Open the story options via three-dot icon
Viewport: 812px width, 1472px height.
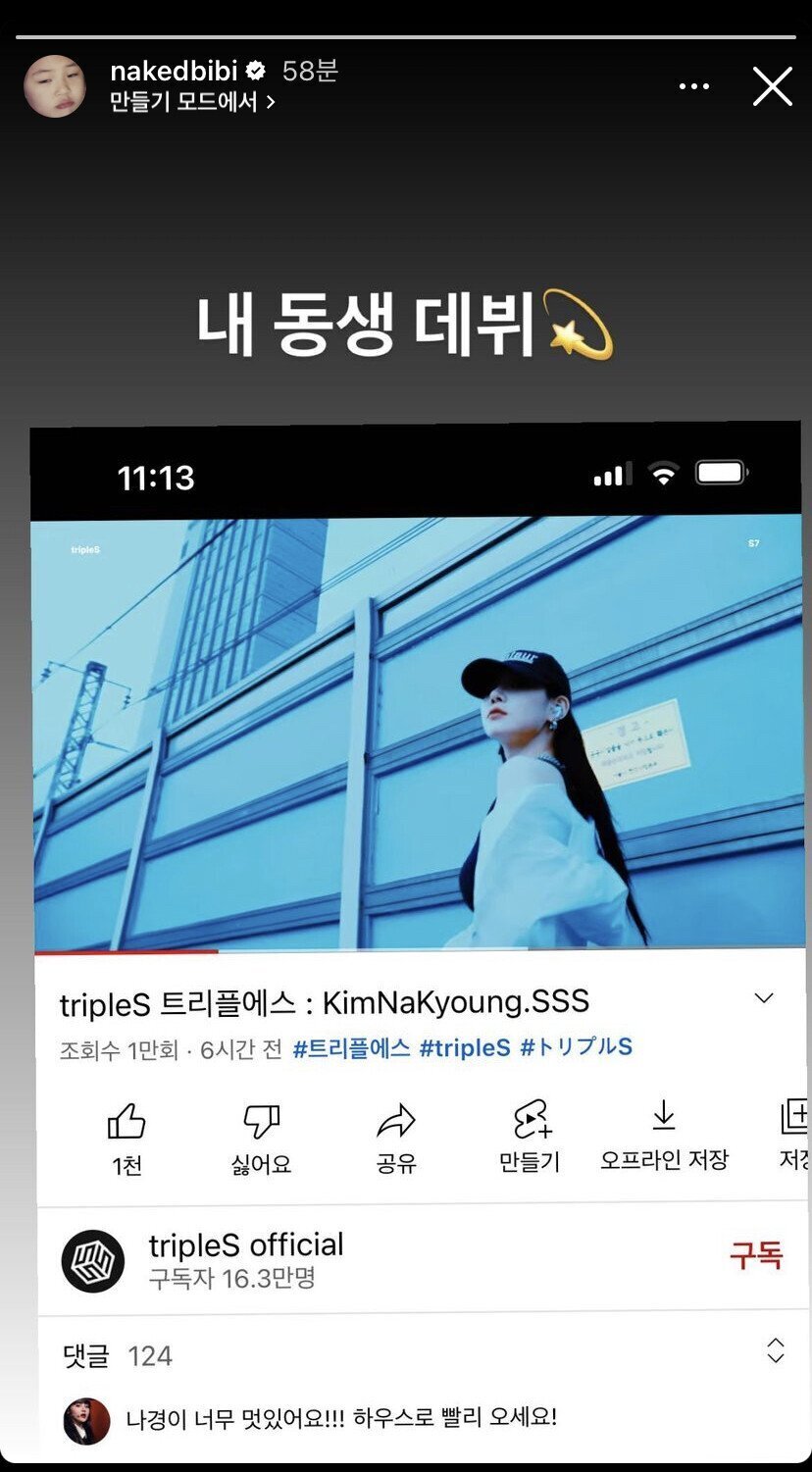pos(693,86)
